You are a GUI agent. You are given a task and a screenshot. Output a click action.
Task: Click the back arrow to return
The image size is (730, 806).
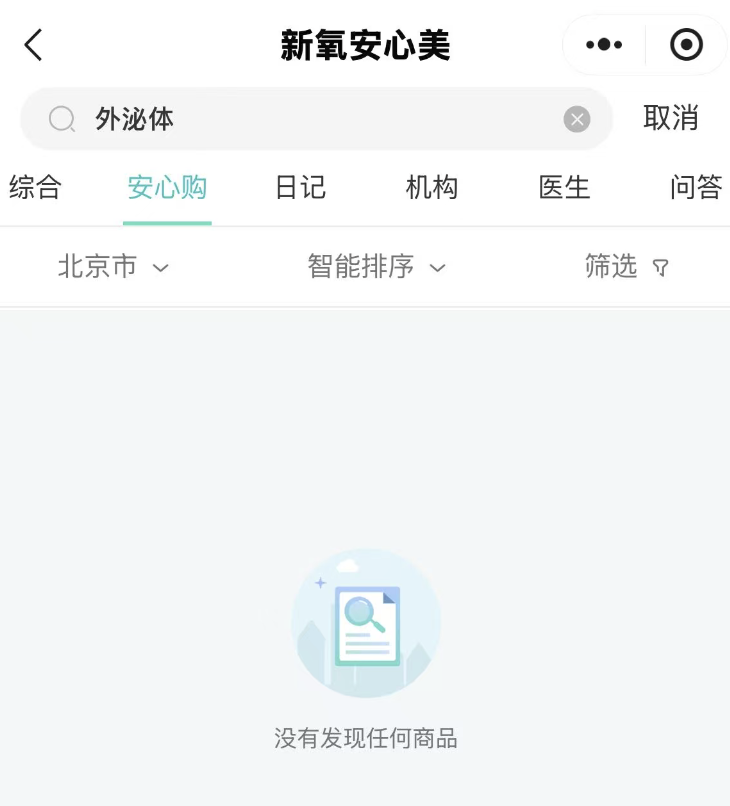(x=32, y=44)
